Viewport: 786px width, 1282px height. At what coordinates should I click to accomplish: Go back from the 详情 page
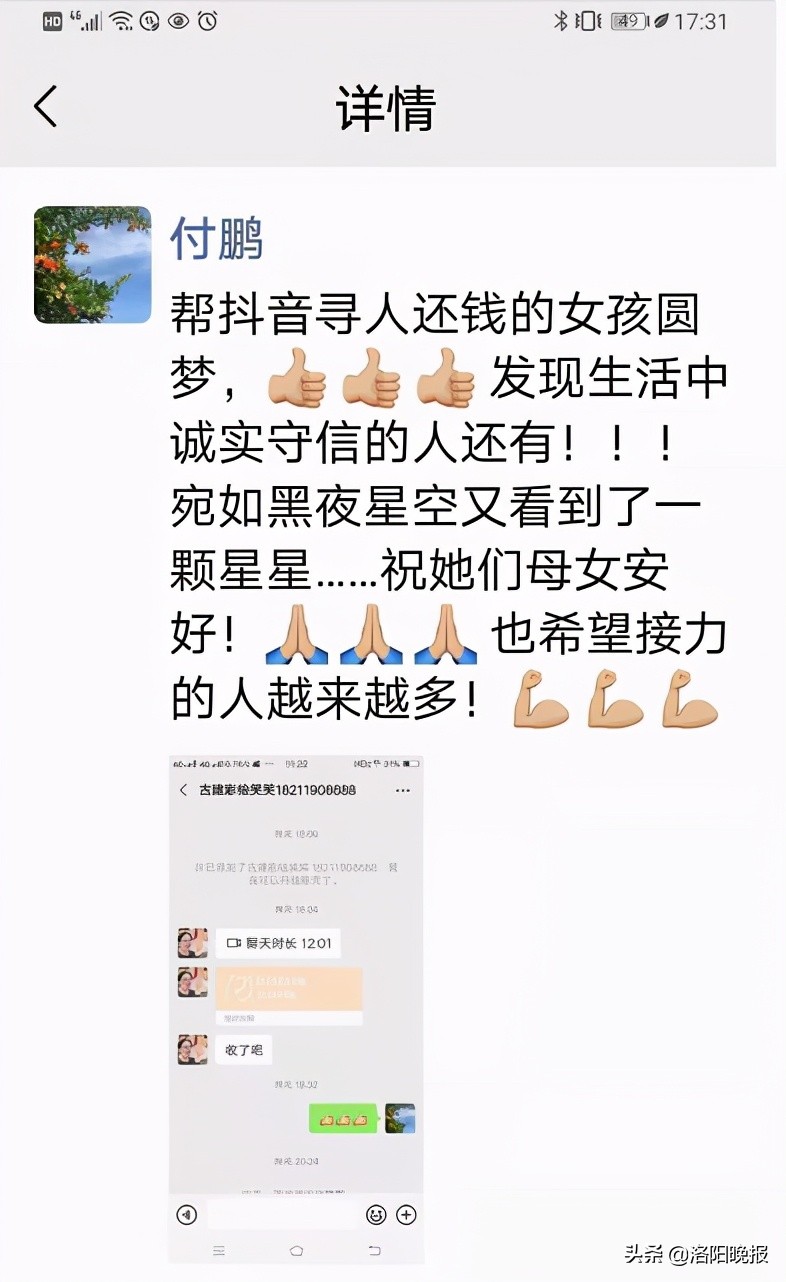[46, 106]
